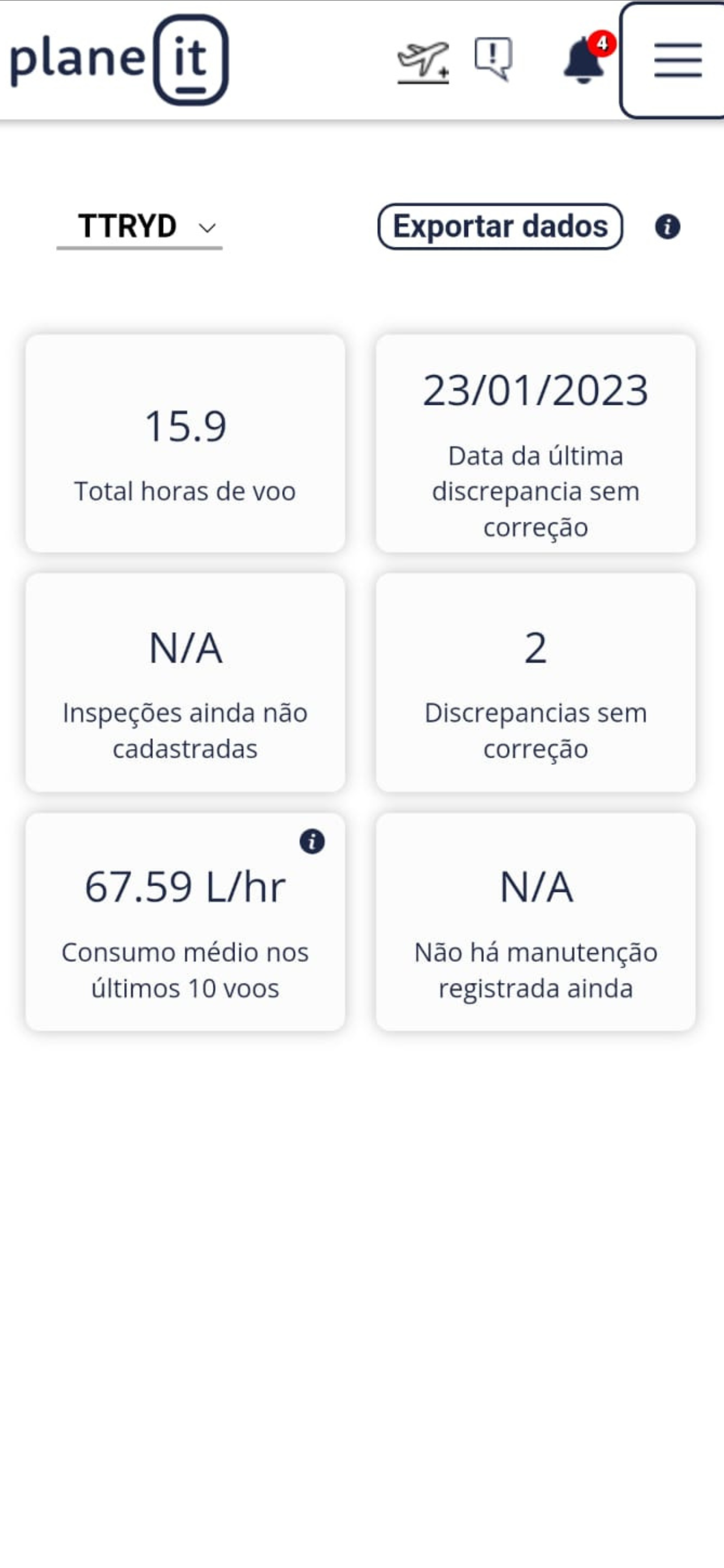Screen dimensions: 724x1568
Task: Open the notifications bell
Action: pyautogui.click(x=584, y=60)
